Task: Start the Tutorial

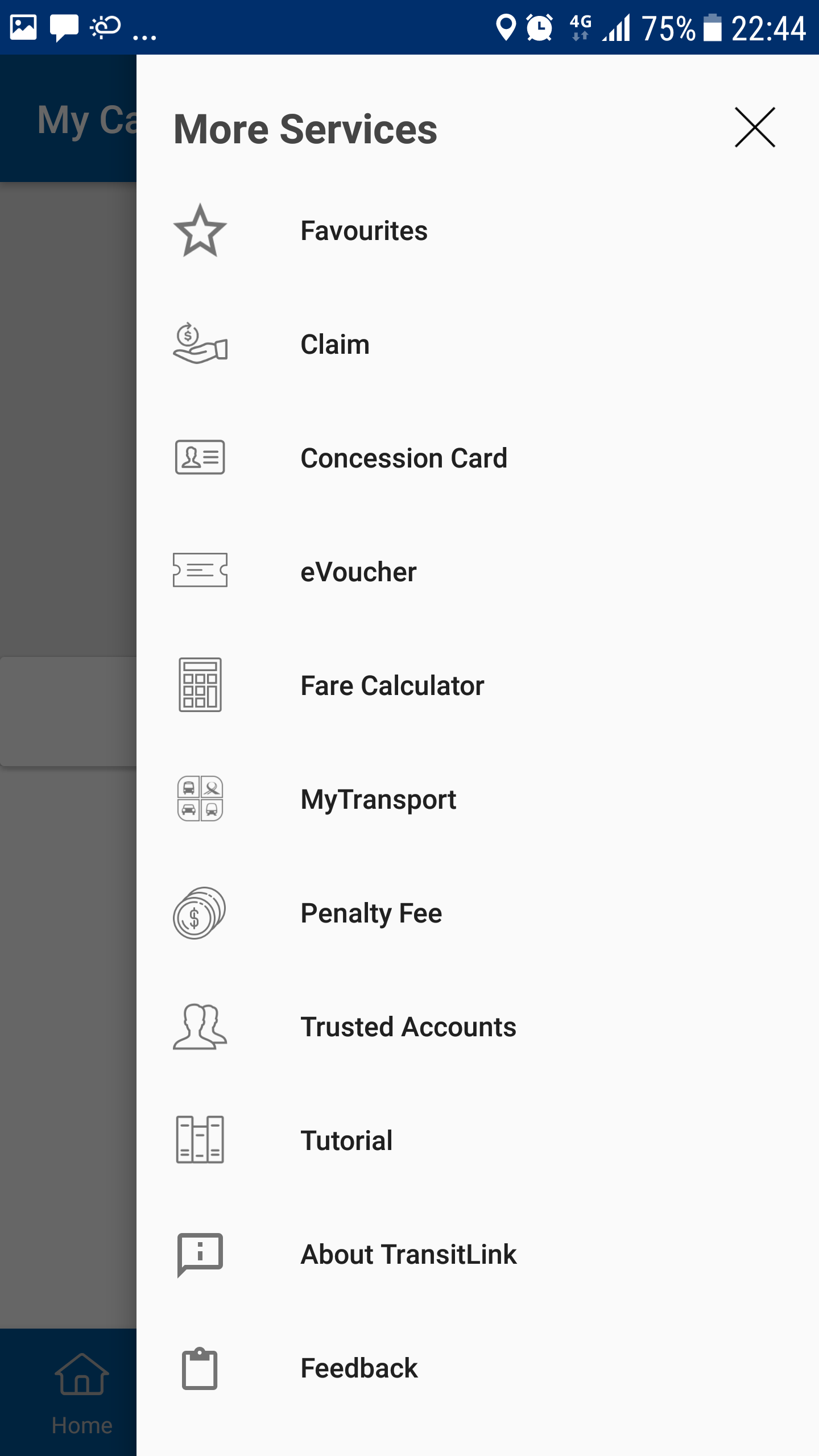Action: (x=346, y=1141)
